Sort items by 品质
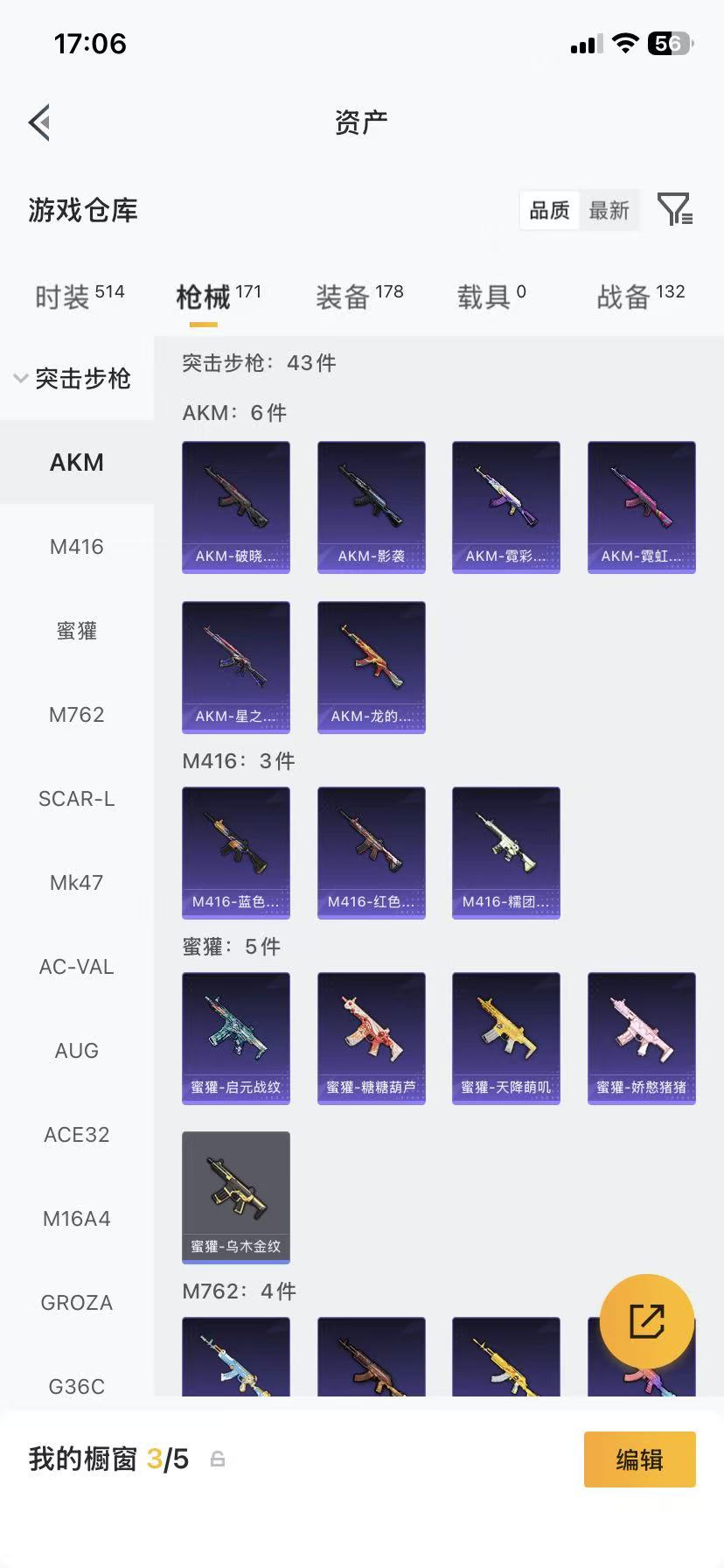 coord(549,210)
